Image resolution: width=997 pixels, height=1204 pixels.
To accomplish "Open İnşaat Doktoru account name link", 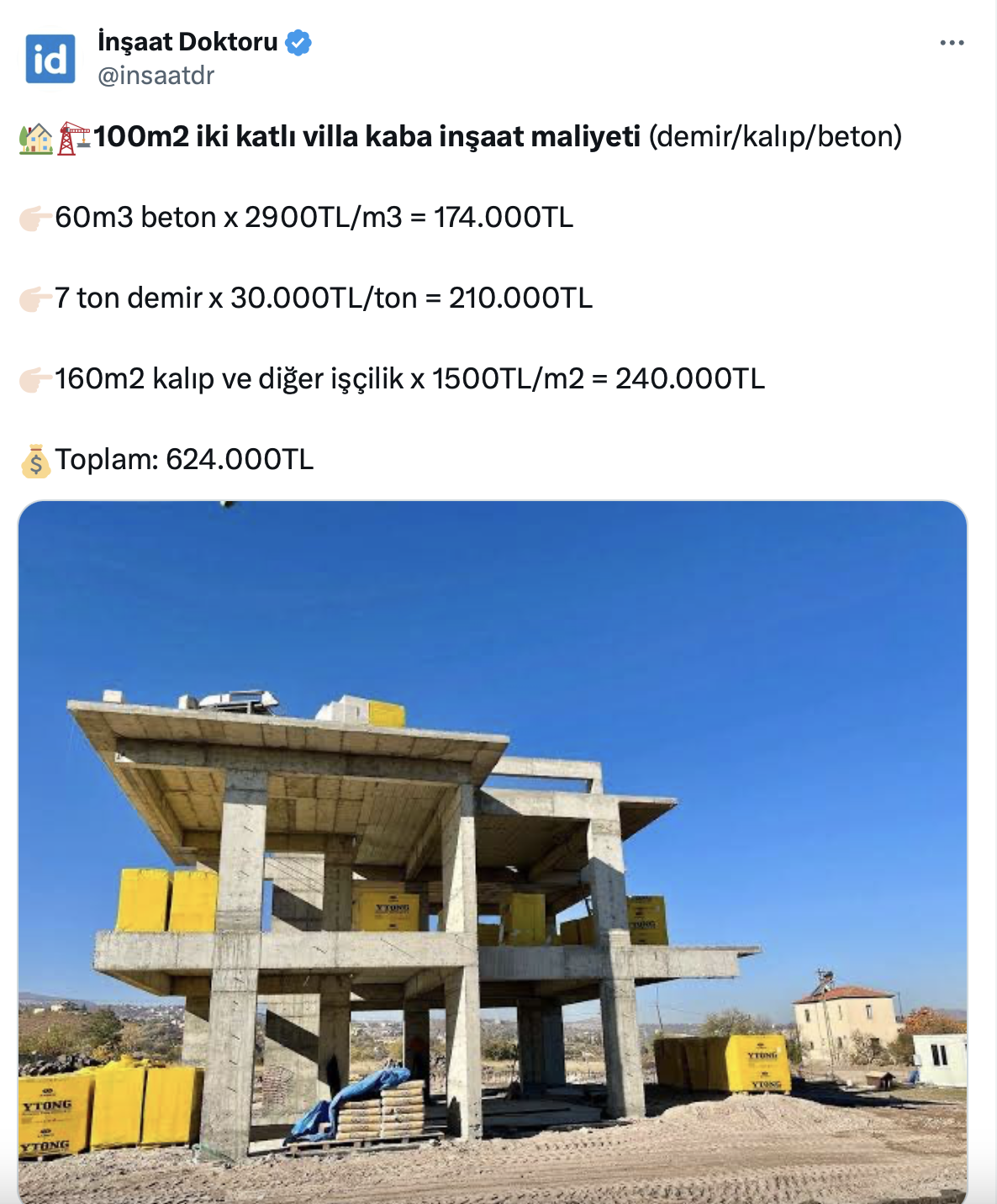I will [187, 42].
